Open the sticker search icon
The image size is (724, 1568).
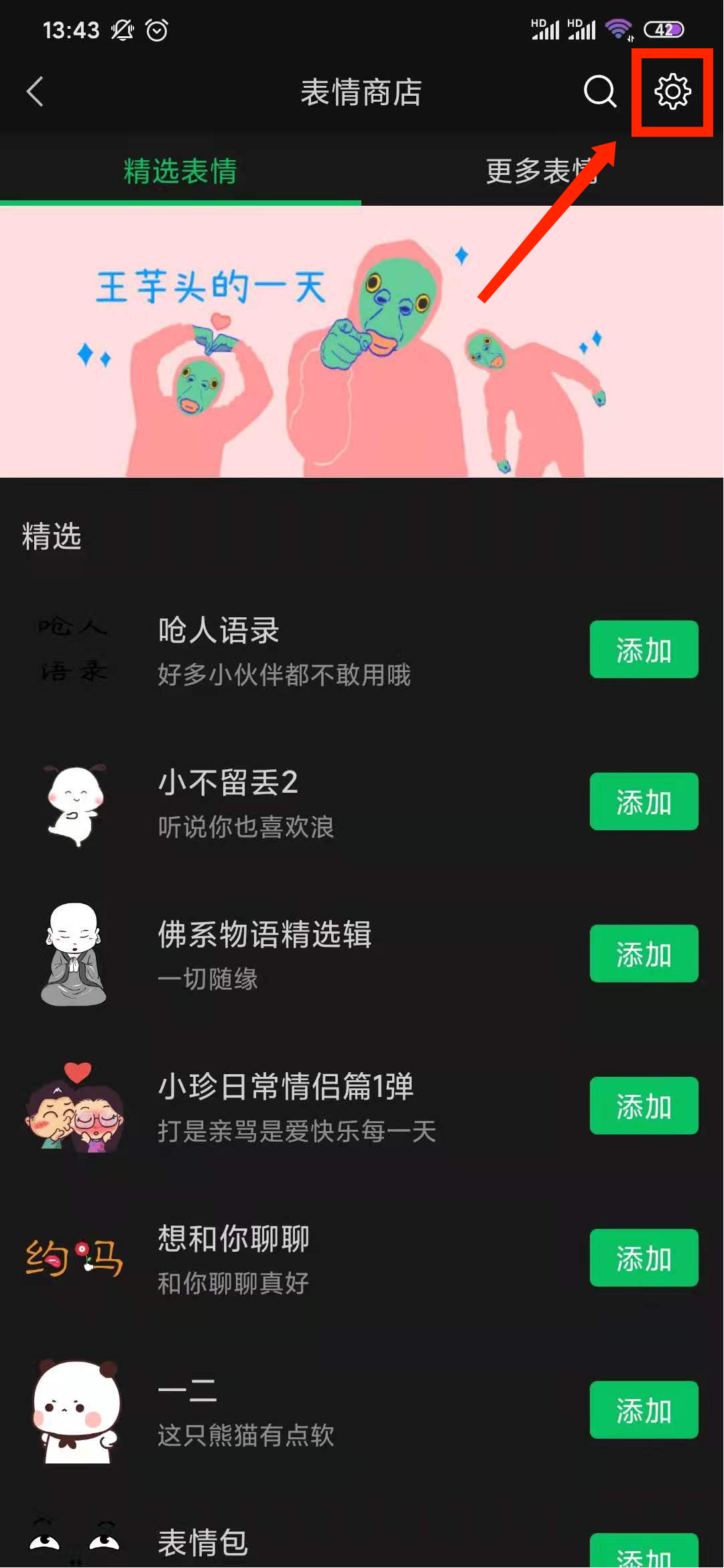pyautogui.click(x=599, y=92)
